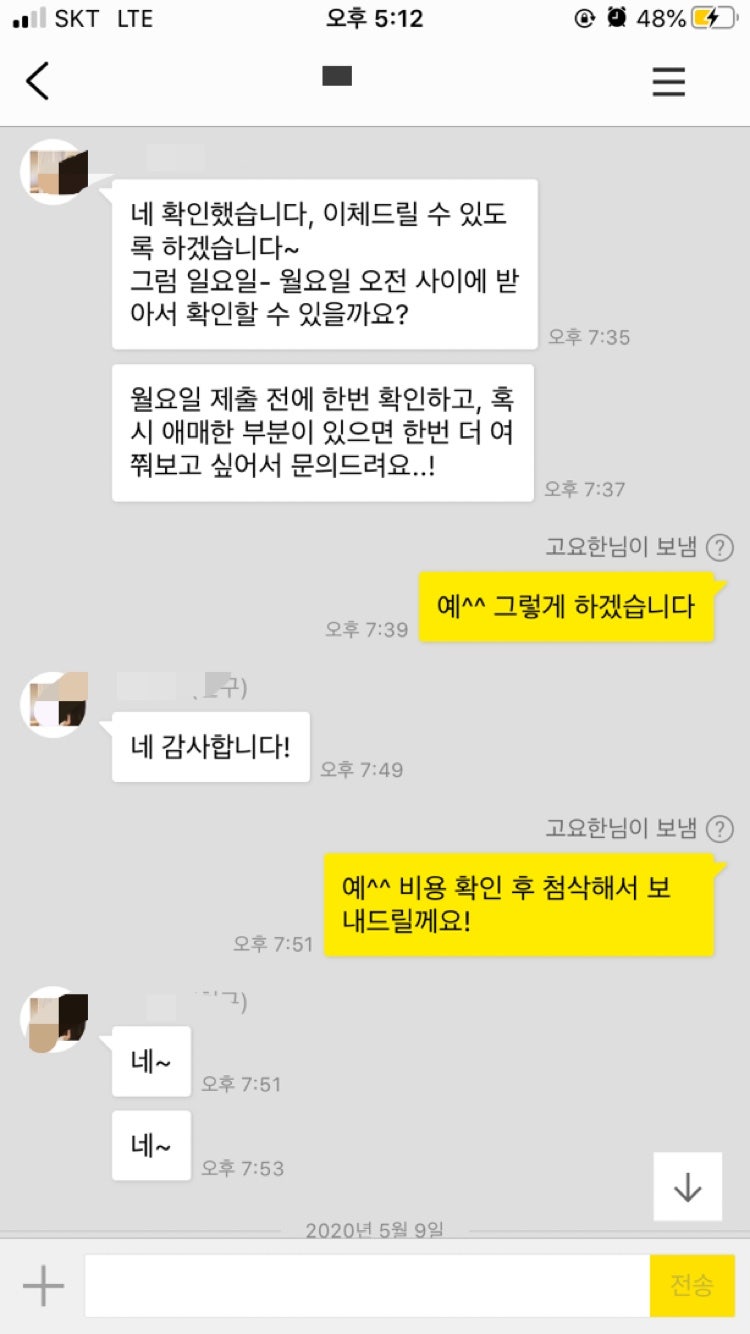Jump to latest message with down arrow
The height and width of the screenshot is (1334, 750).
click(687, 1187)
